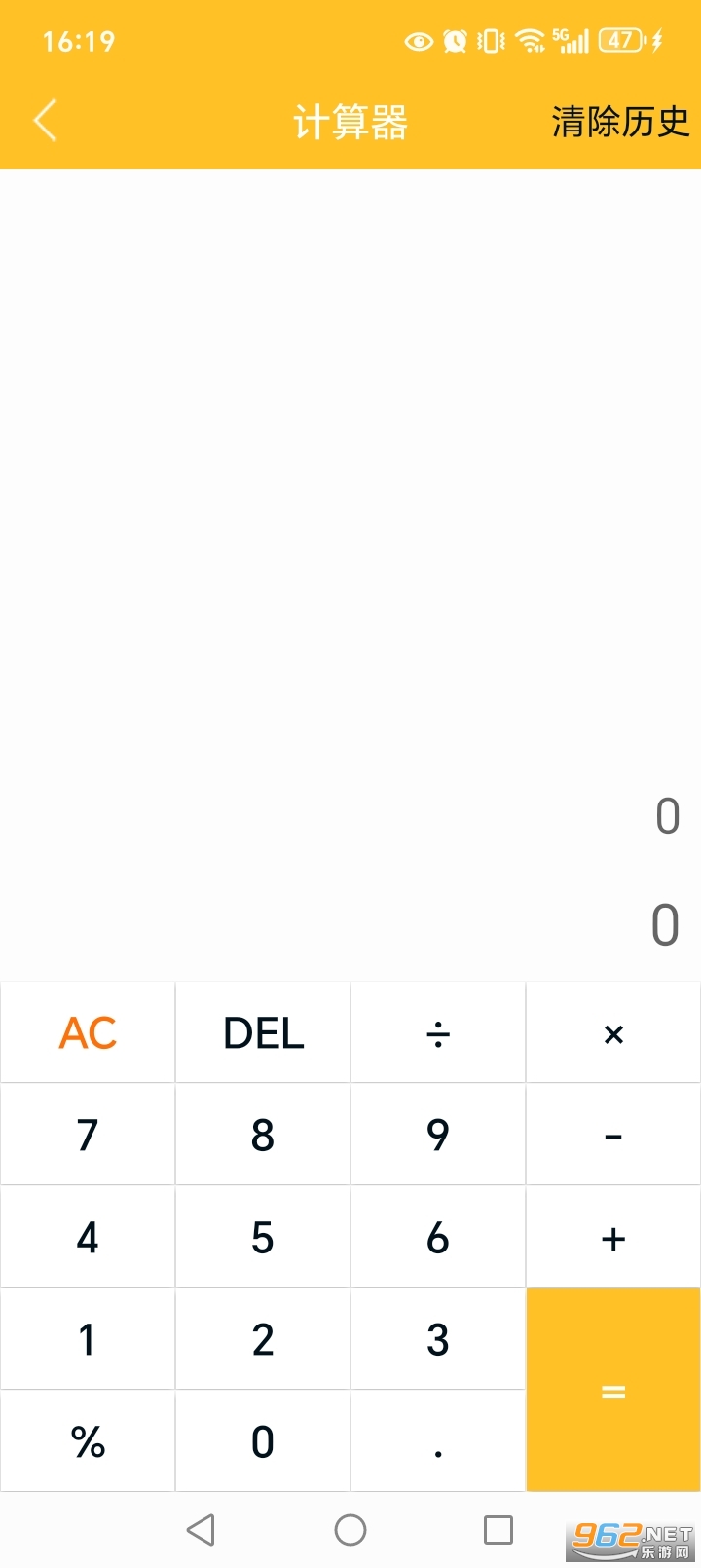Tap the back arrow in the title bar
Image resolution: width=701 pixels, height=1568 pixels.
pos(44,120)
